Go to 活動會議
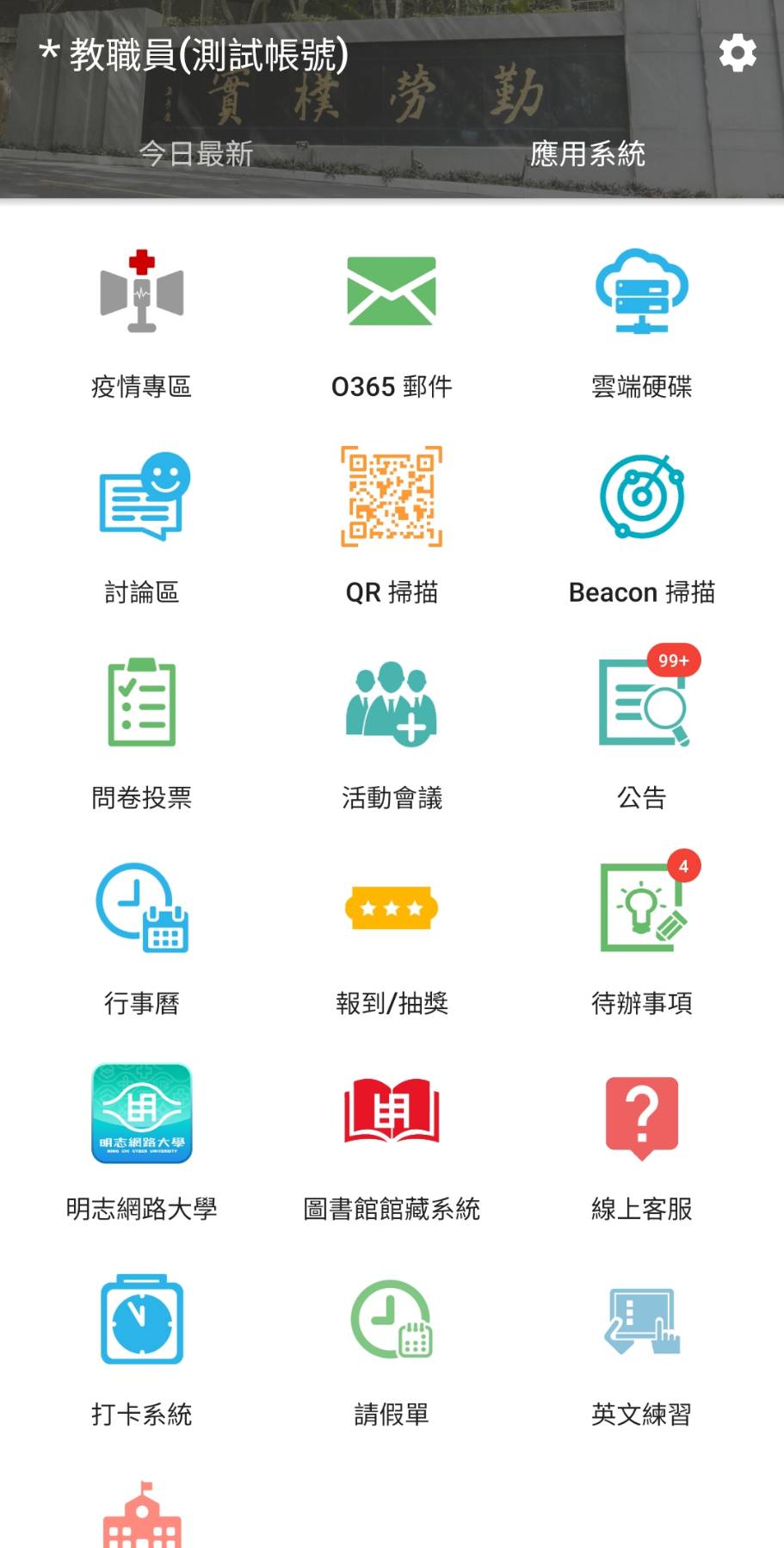 point(392,734)
